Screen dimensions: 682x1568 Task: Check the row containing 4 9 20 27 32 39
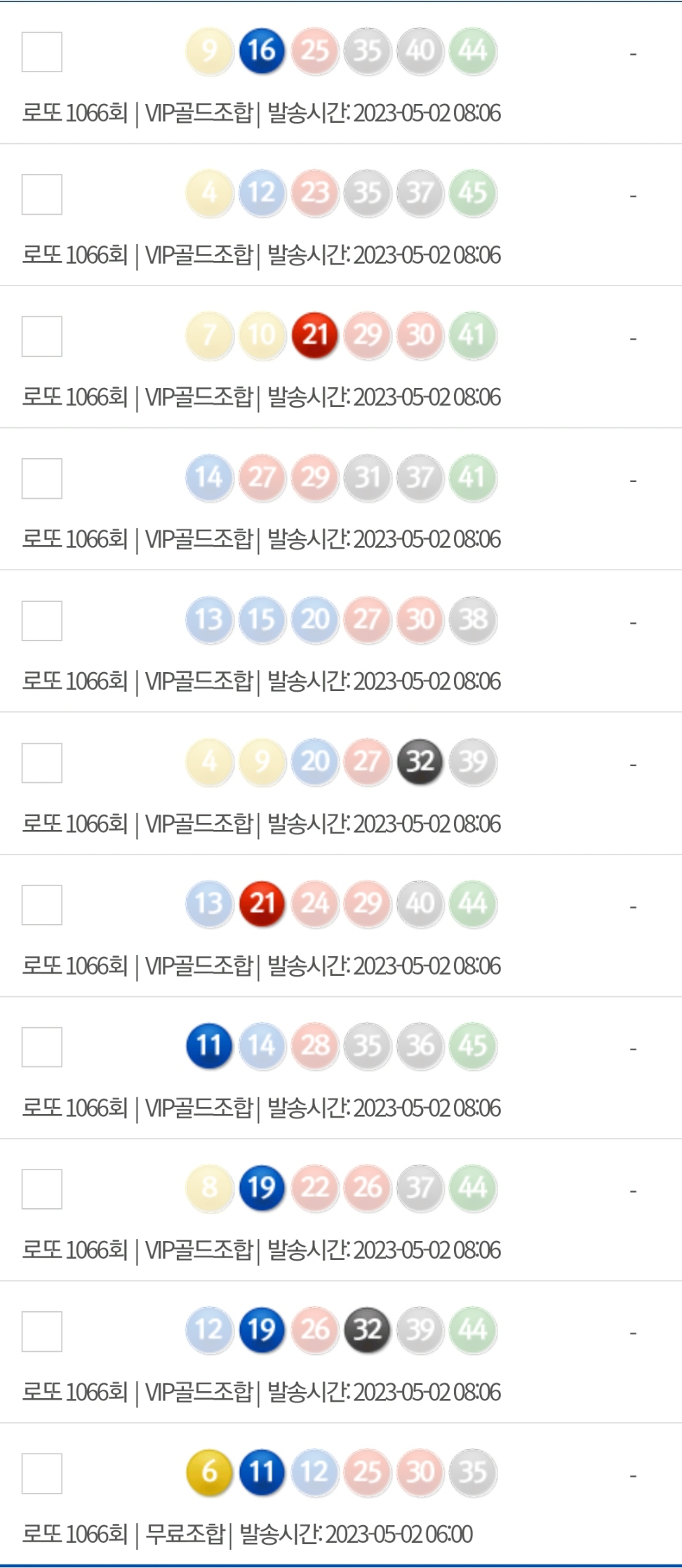(42, 763)
